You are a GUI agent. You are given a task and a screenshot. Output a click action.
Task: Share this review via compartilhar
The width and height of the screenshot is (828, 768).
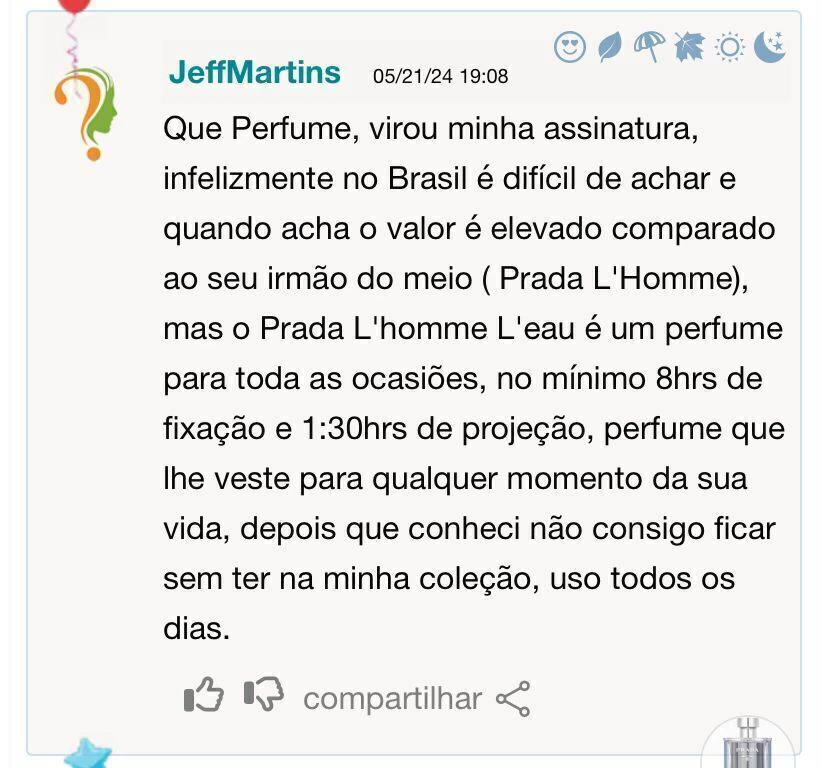(392, 699)
